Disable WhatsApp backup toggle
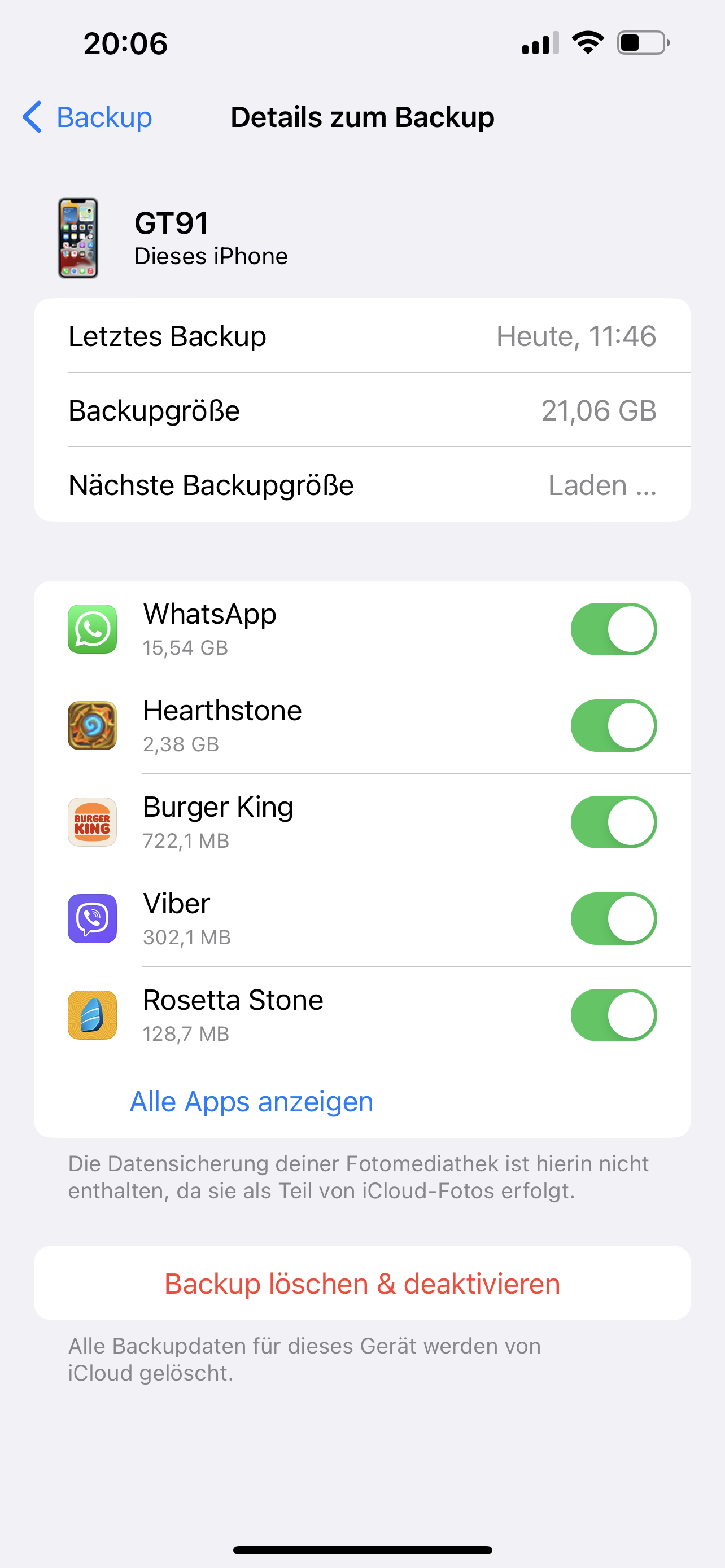Viewport: 725px width, 1568px height. (613, 629)
